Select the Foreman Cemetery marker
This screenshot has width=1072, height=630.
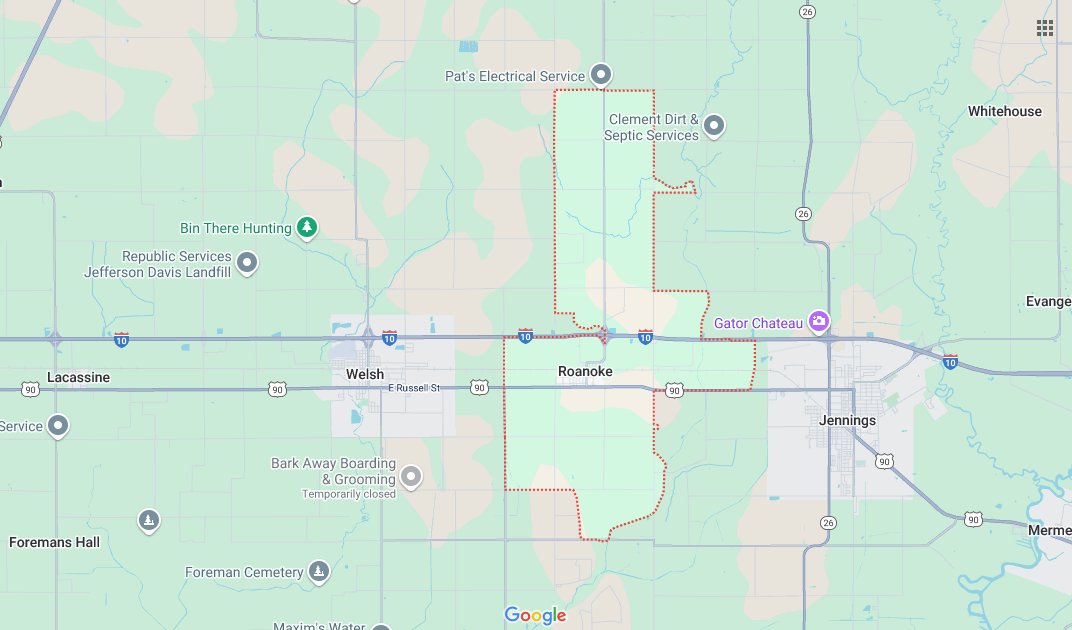pos(318,571)
